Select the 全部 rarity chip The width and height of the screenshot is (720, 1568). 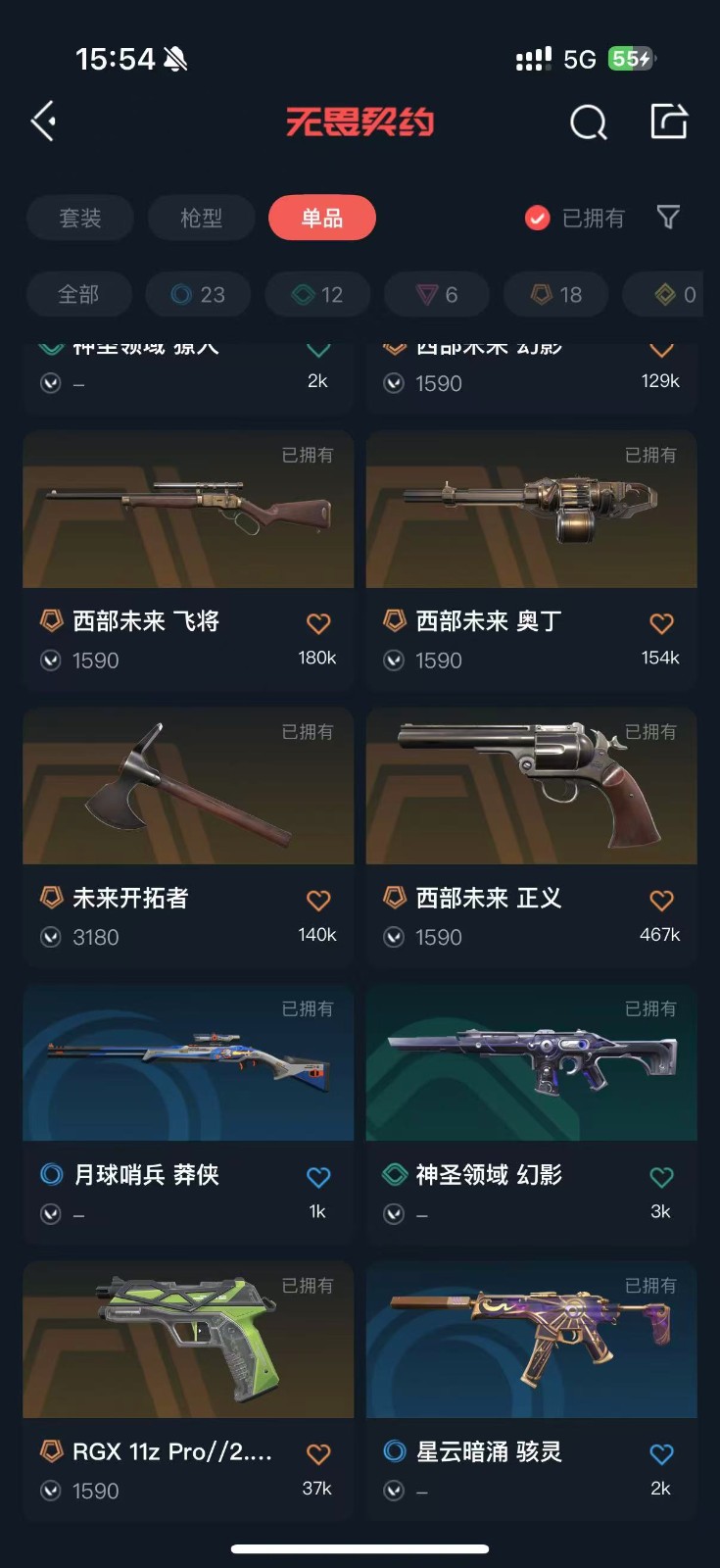(78, 294)
